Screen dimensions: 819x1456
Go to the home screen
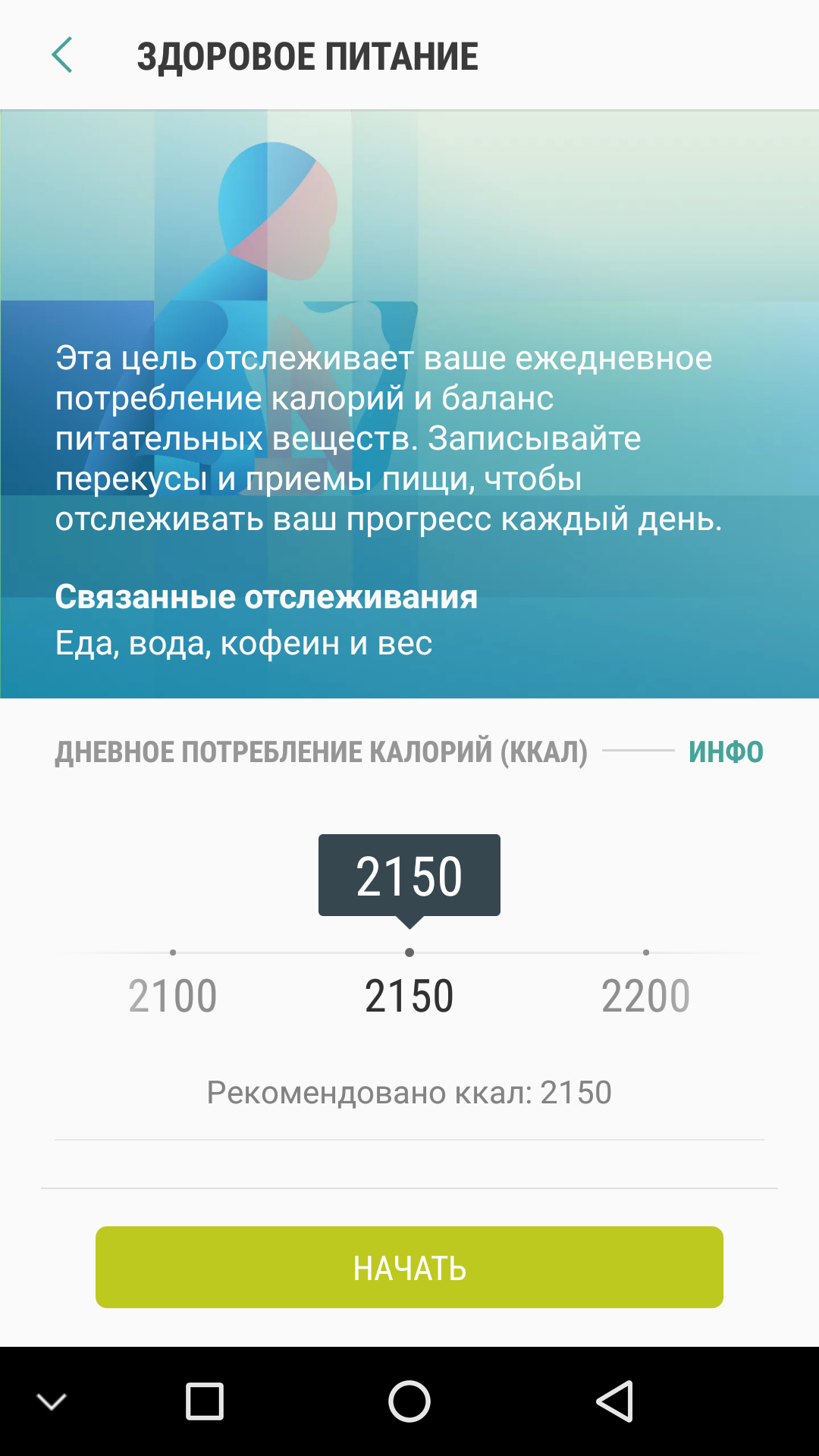click(x=409, y=1401)
